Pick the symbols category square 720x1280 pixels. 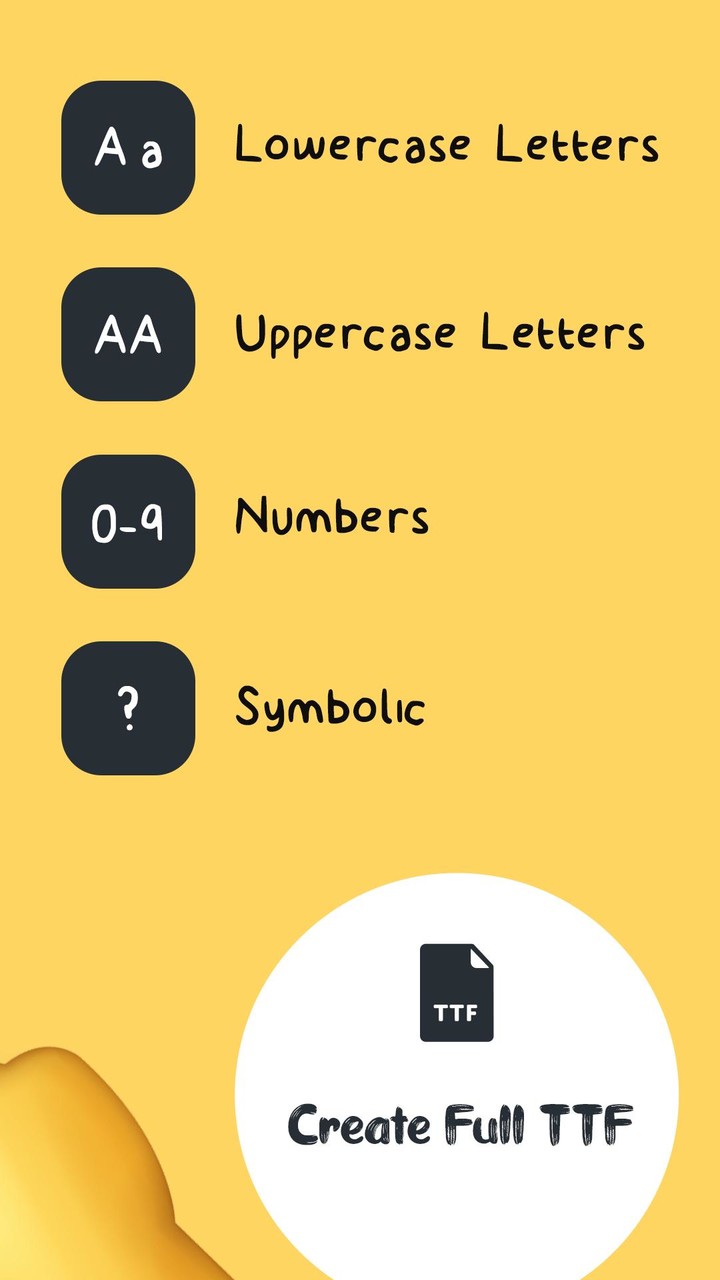[128, 708]
